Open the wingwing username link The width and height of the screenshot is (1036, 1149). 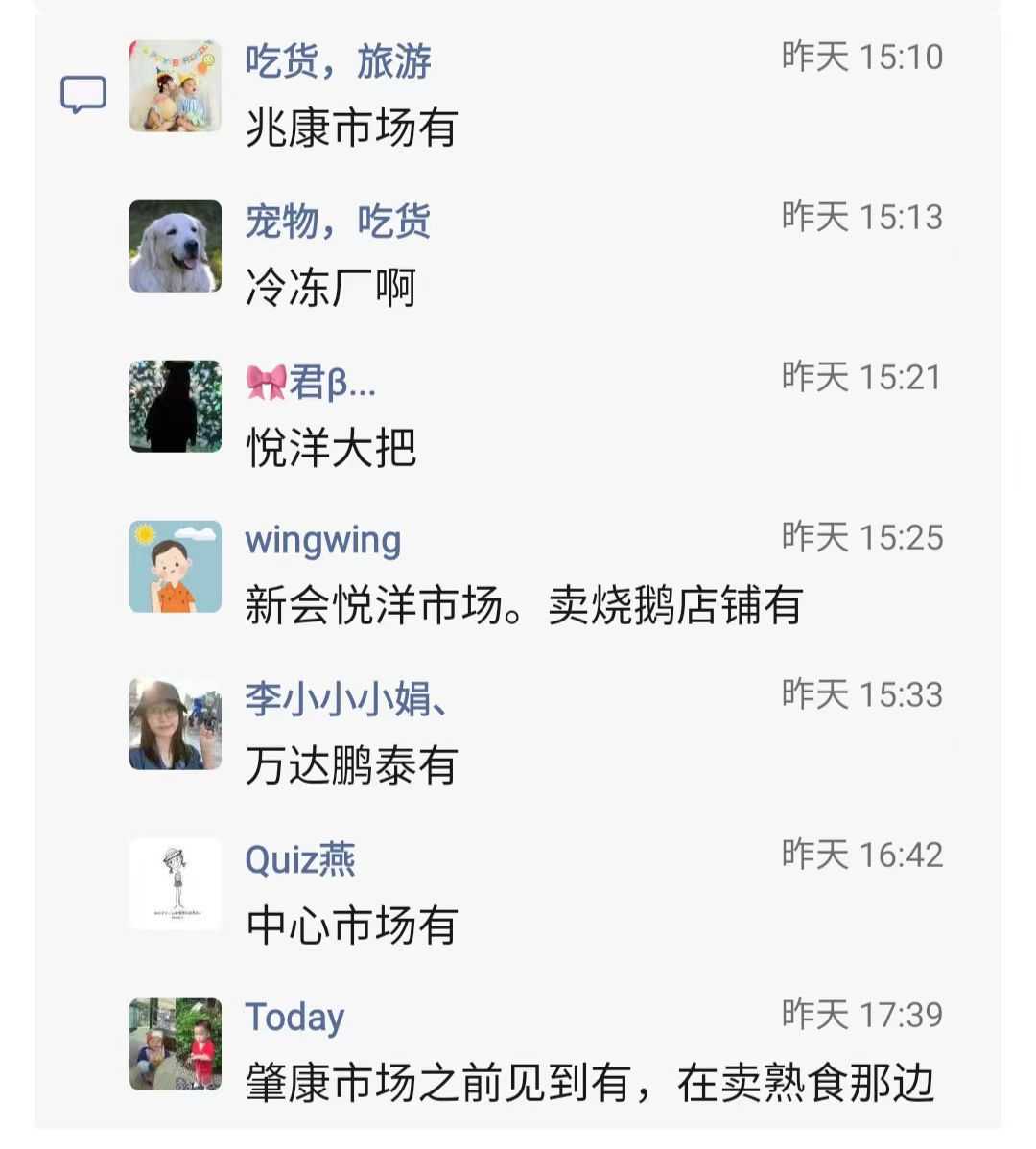(x=322, y=540)
